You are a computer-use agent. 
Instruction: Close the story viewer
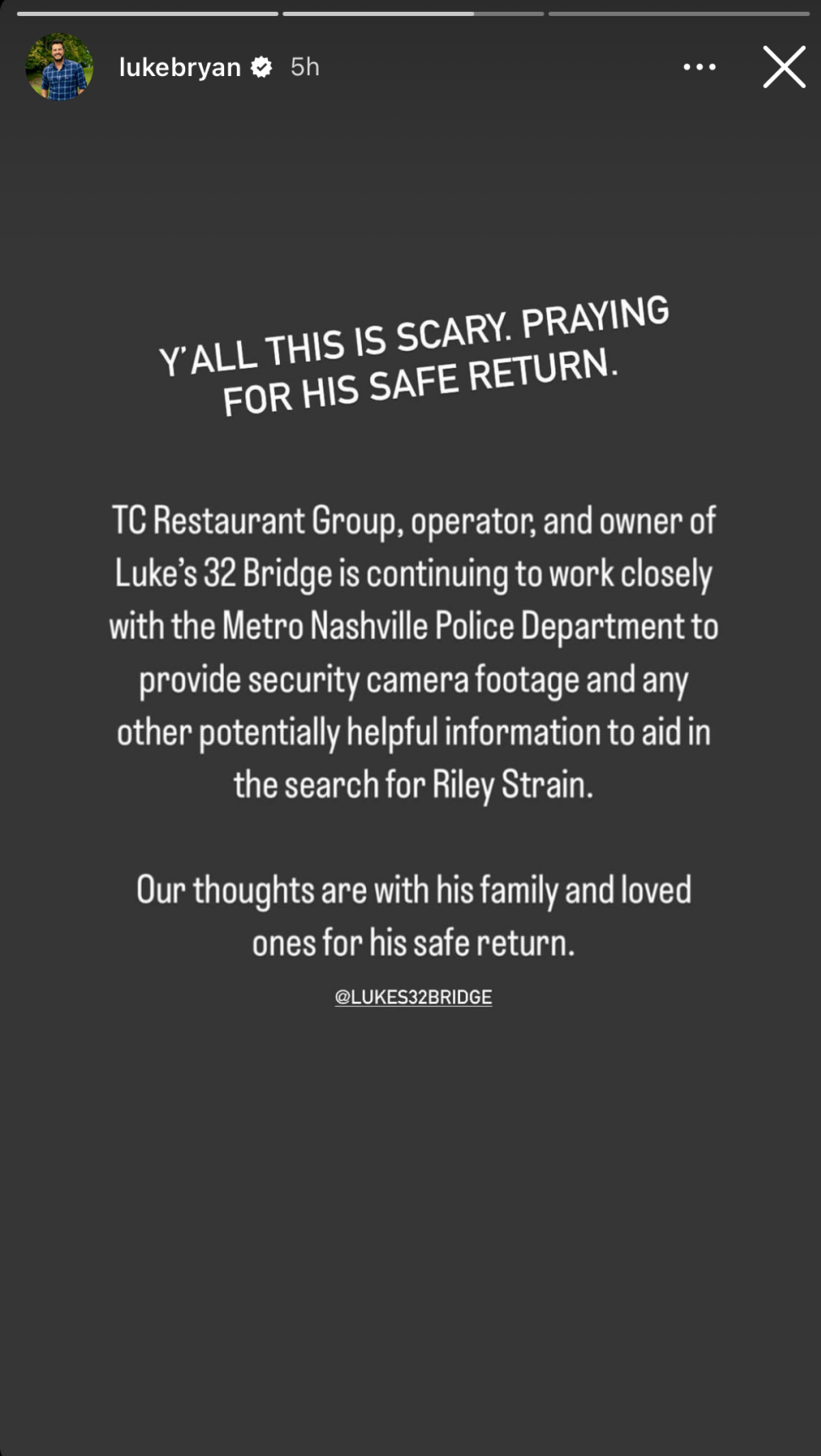(x=784, y=68)
